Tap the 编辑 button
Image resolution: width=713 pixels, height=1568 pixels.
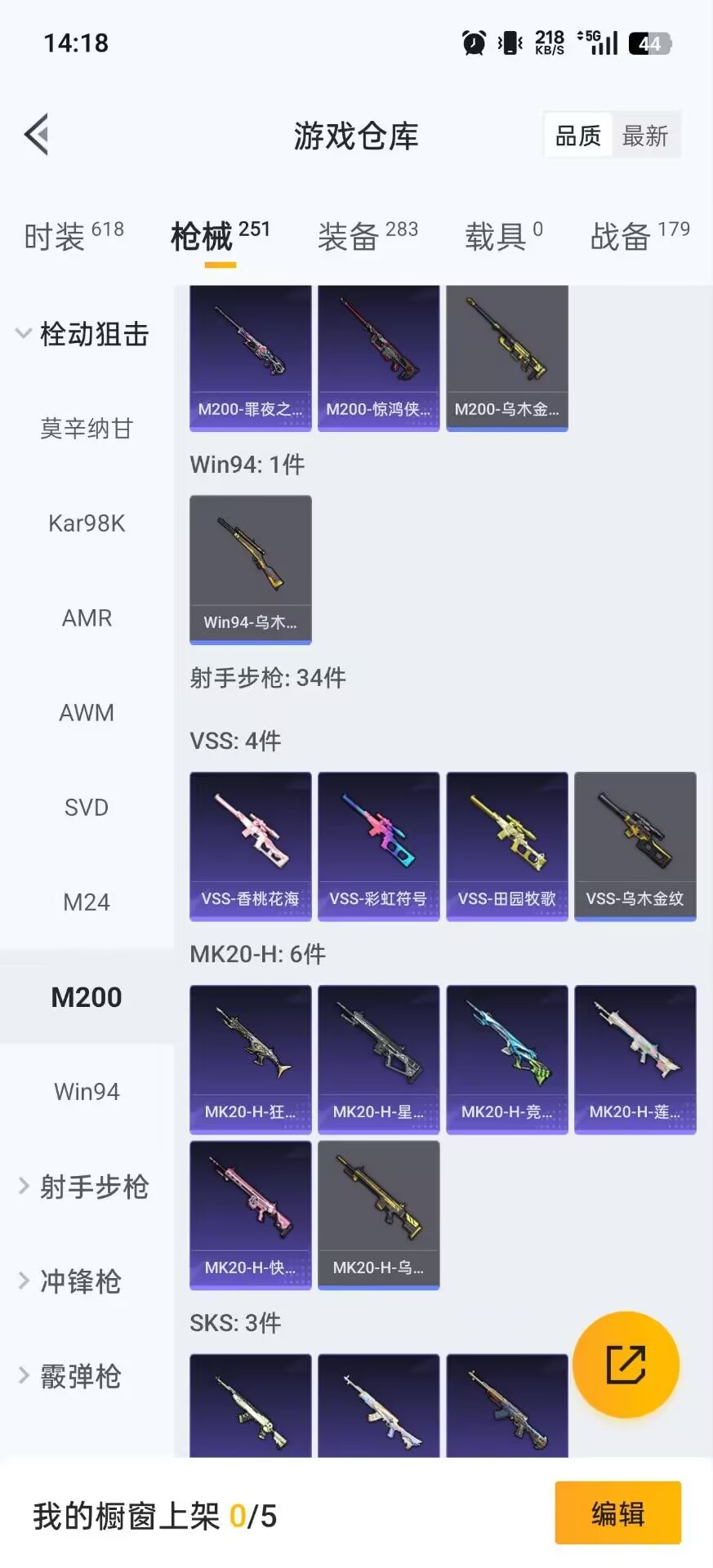tap(617, 1514)
